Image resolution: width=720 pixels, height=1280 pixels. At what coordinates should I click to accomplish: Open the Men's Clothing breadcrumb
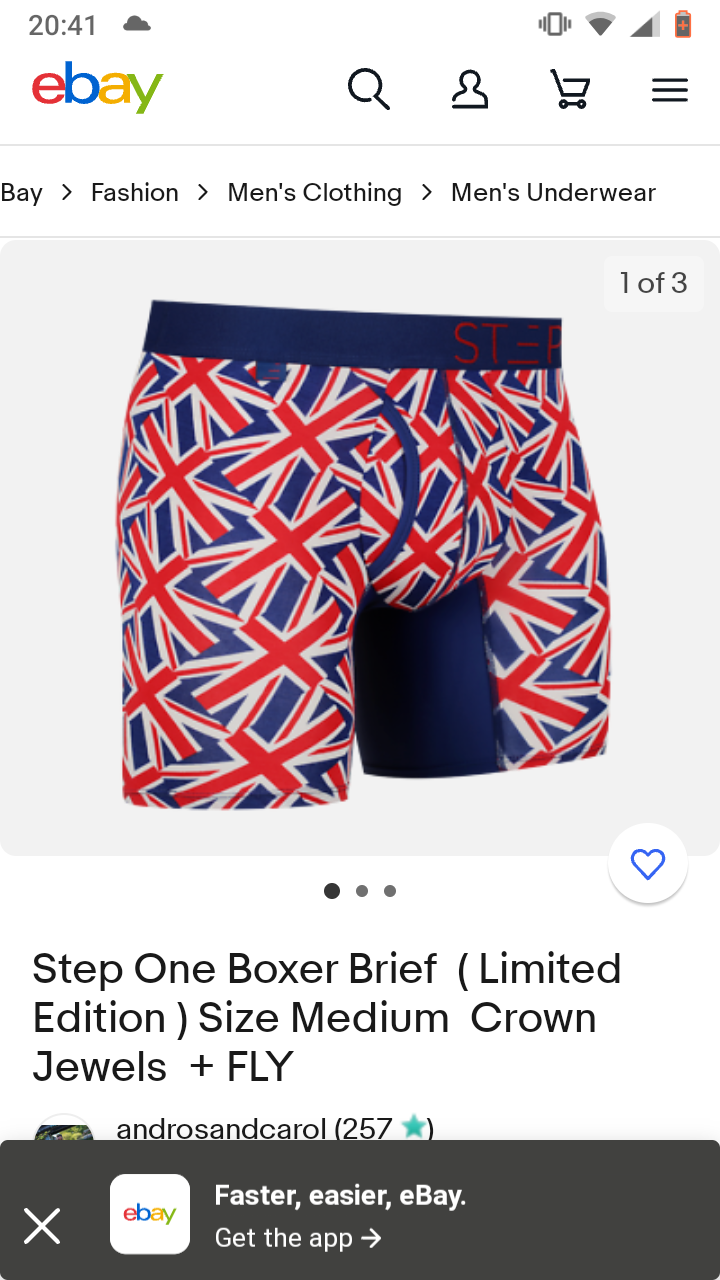click(x=314, y=192)
